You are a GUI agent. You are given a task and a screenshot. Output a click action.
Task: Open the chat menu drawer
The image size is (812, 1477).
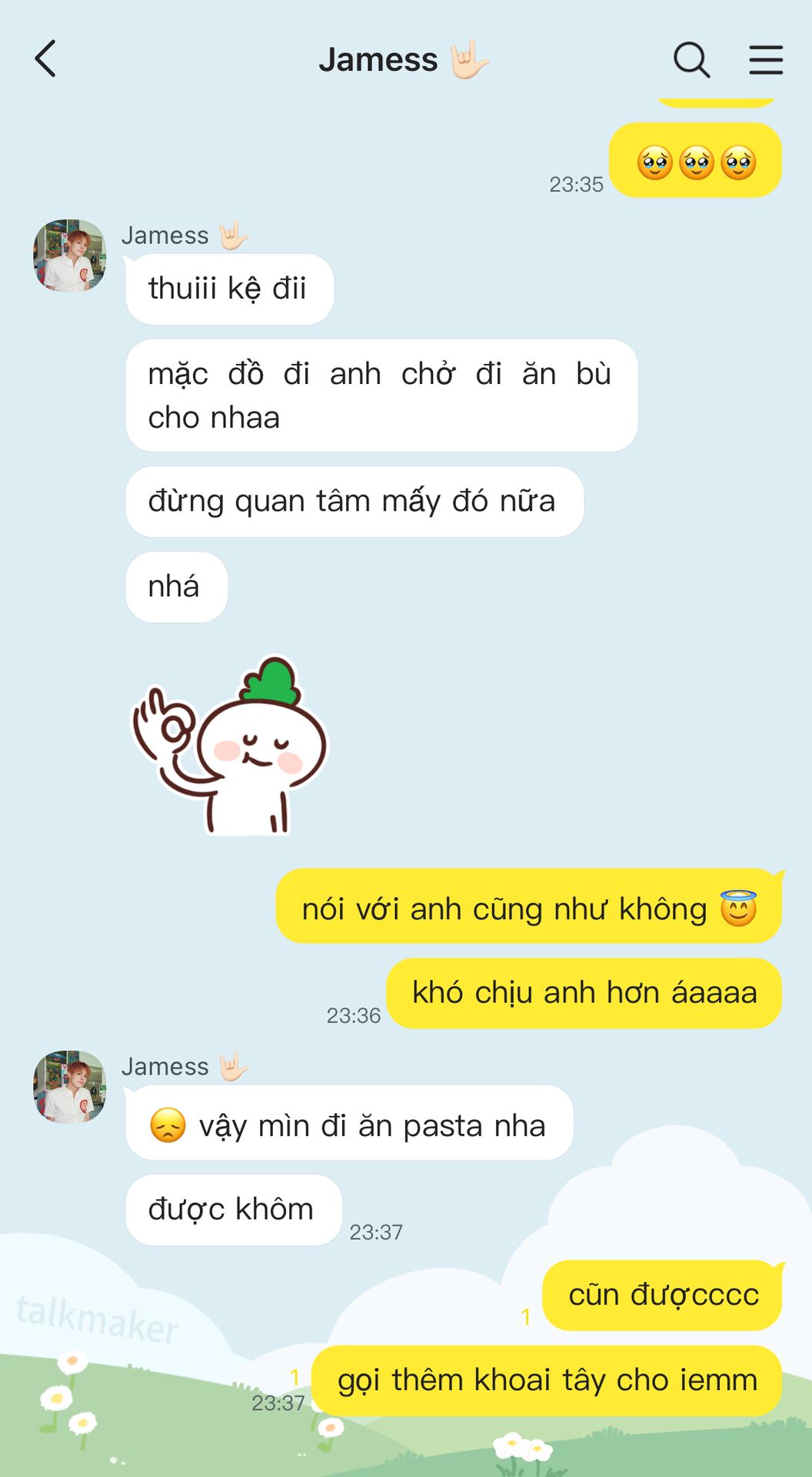pos(766,59)
